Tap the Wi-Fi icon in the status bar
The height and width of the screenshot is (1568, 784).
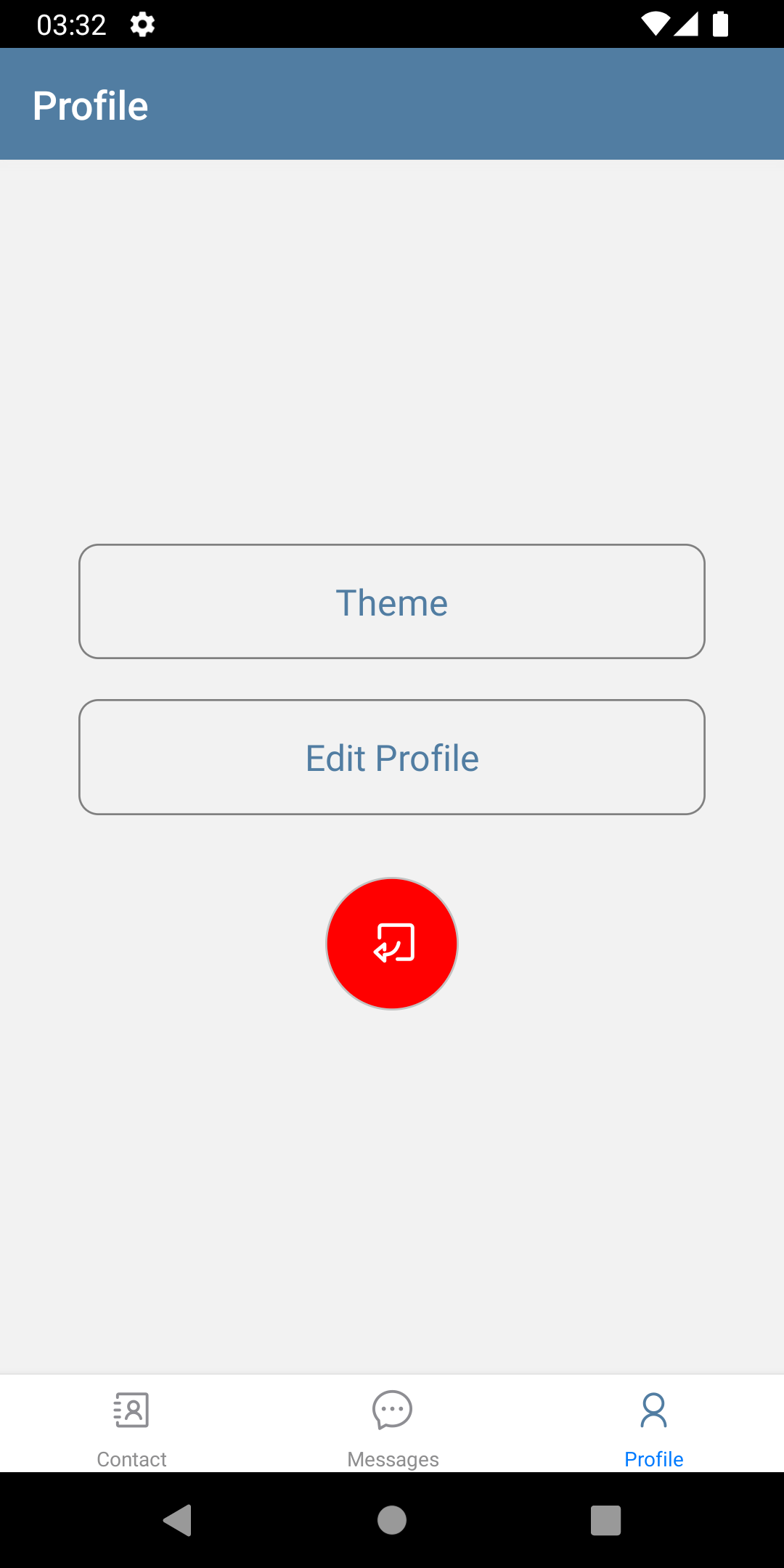656,23
